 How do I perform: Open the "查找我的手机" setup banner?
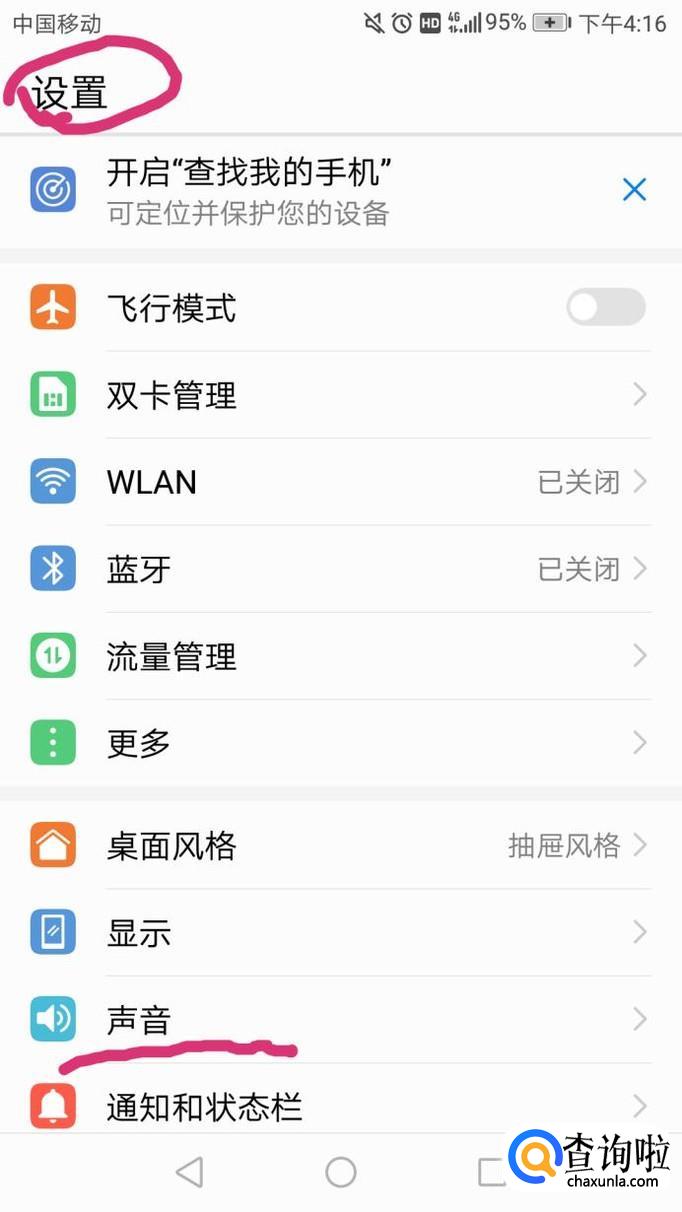pyautogui.click(x=248, y=191)
